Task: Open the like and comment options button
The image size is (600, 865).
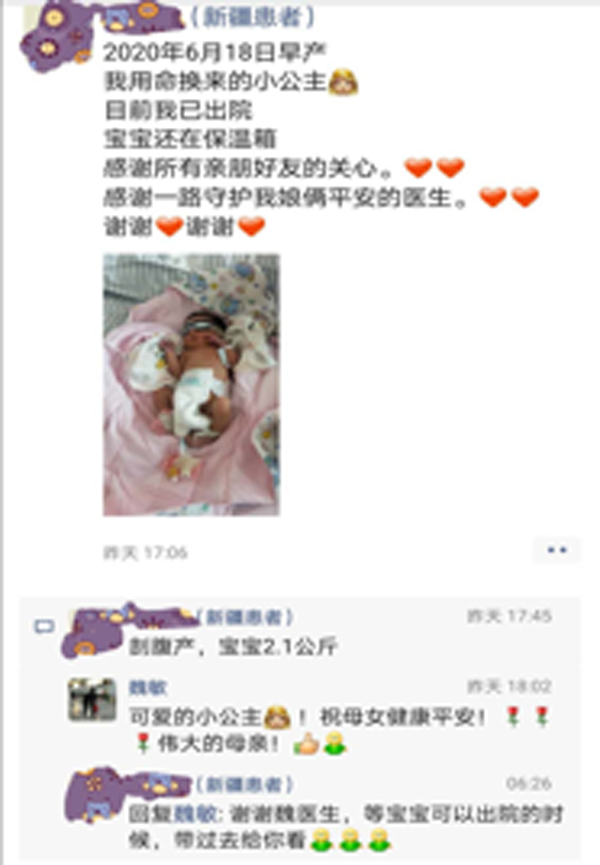Action: click(556, 550)
